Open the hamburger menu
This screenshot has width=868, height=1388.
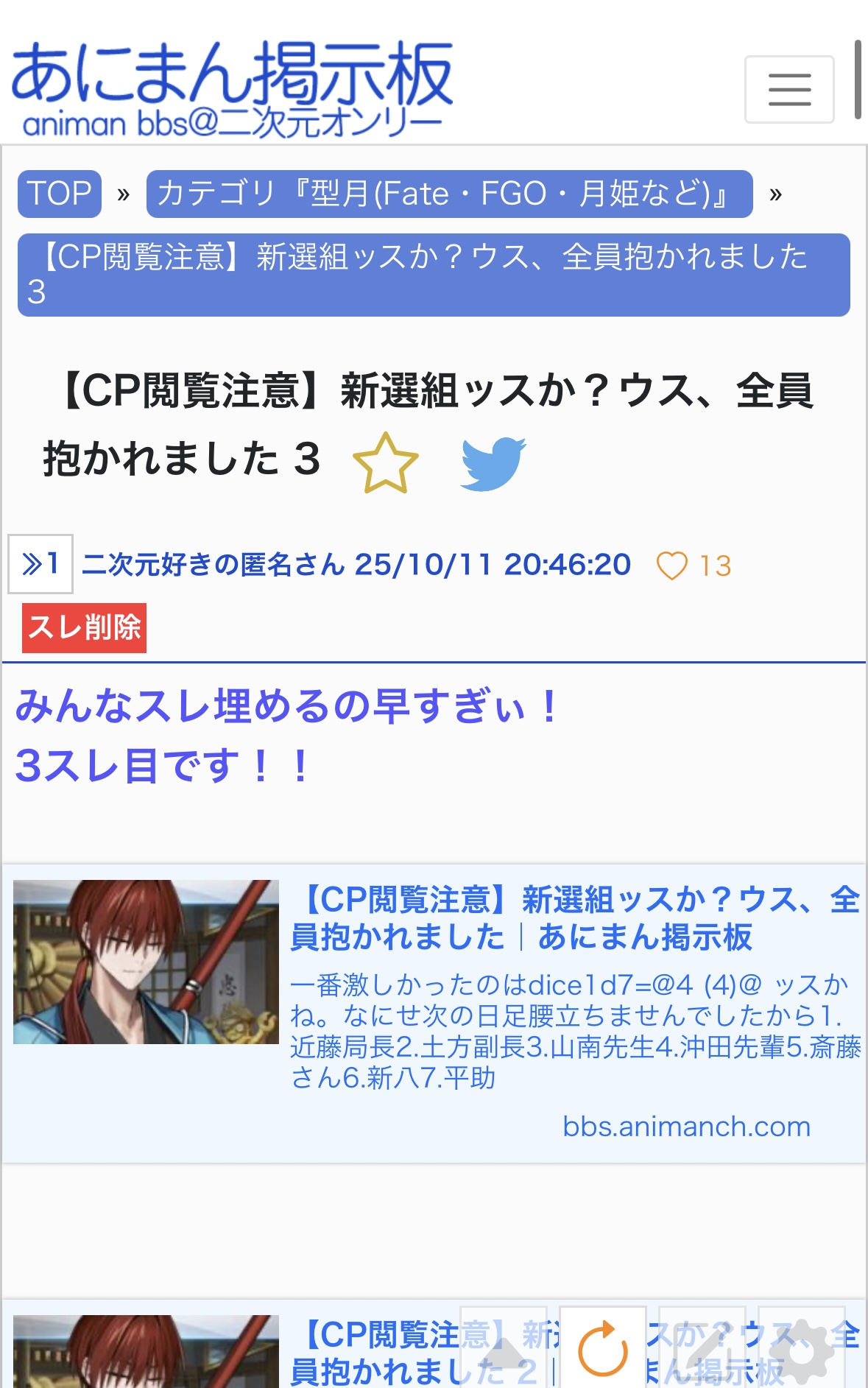point(788,89)
